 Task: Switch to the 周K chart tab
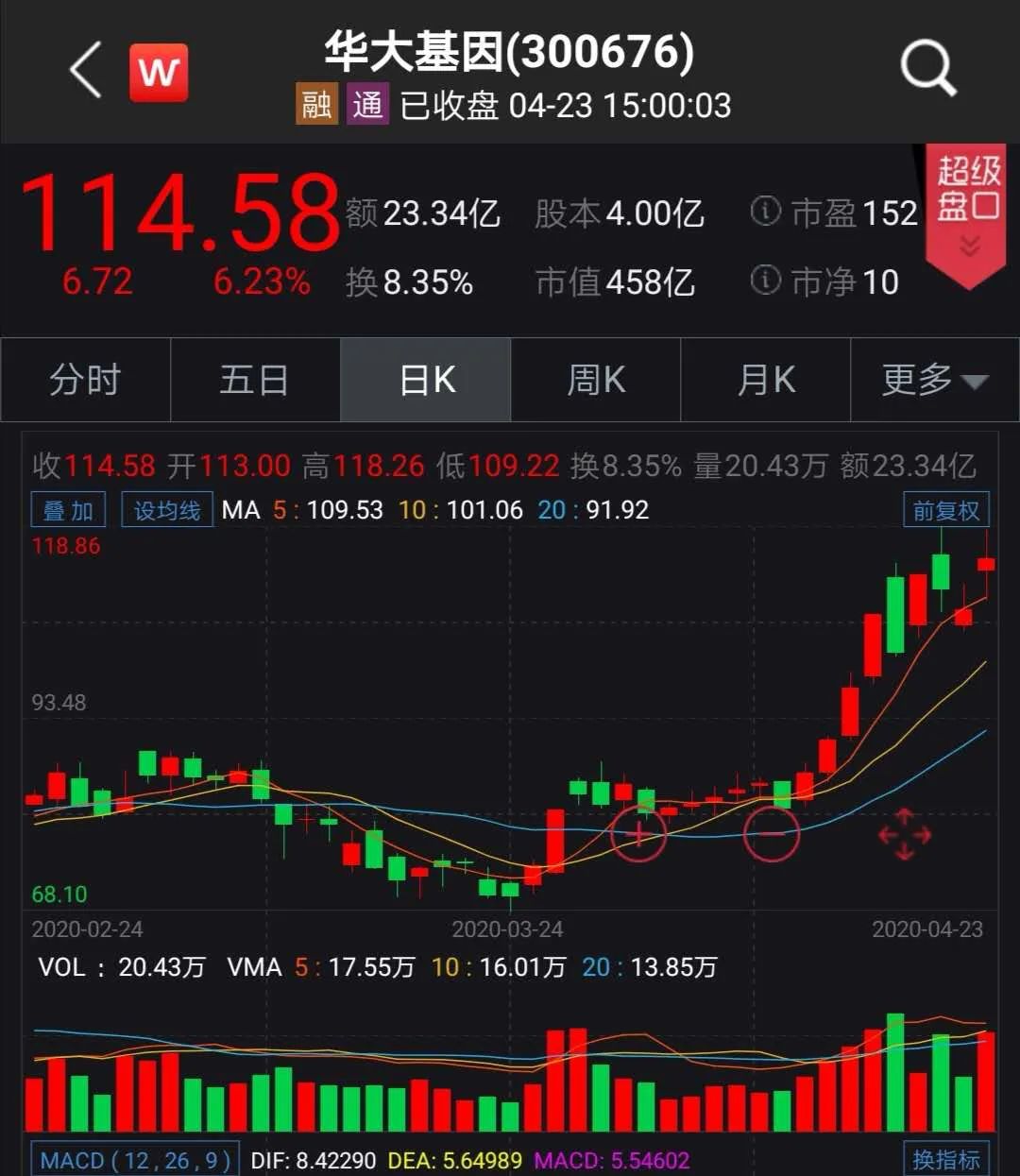click(596, 380)
